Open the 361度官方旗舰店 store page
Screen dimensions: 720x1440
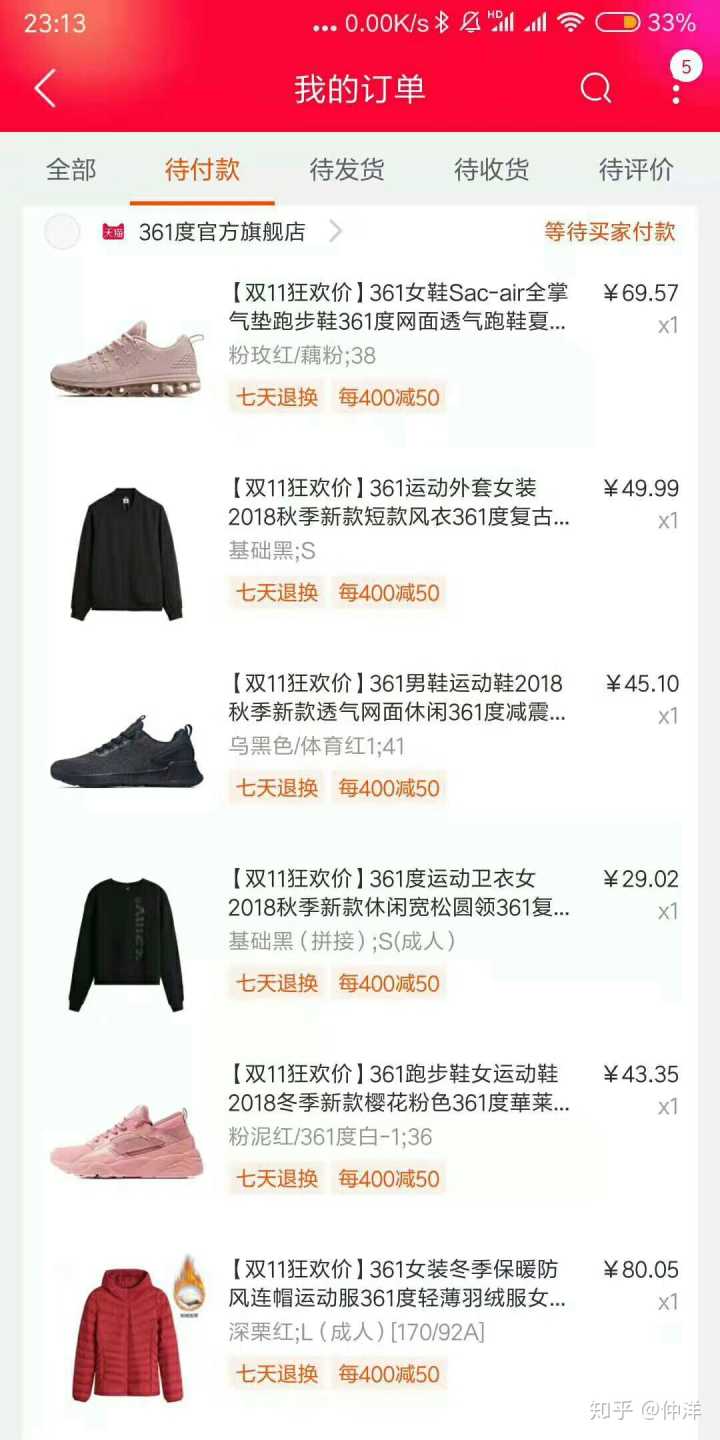[x=222, y=232]
